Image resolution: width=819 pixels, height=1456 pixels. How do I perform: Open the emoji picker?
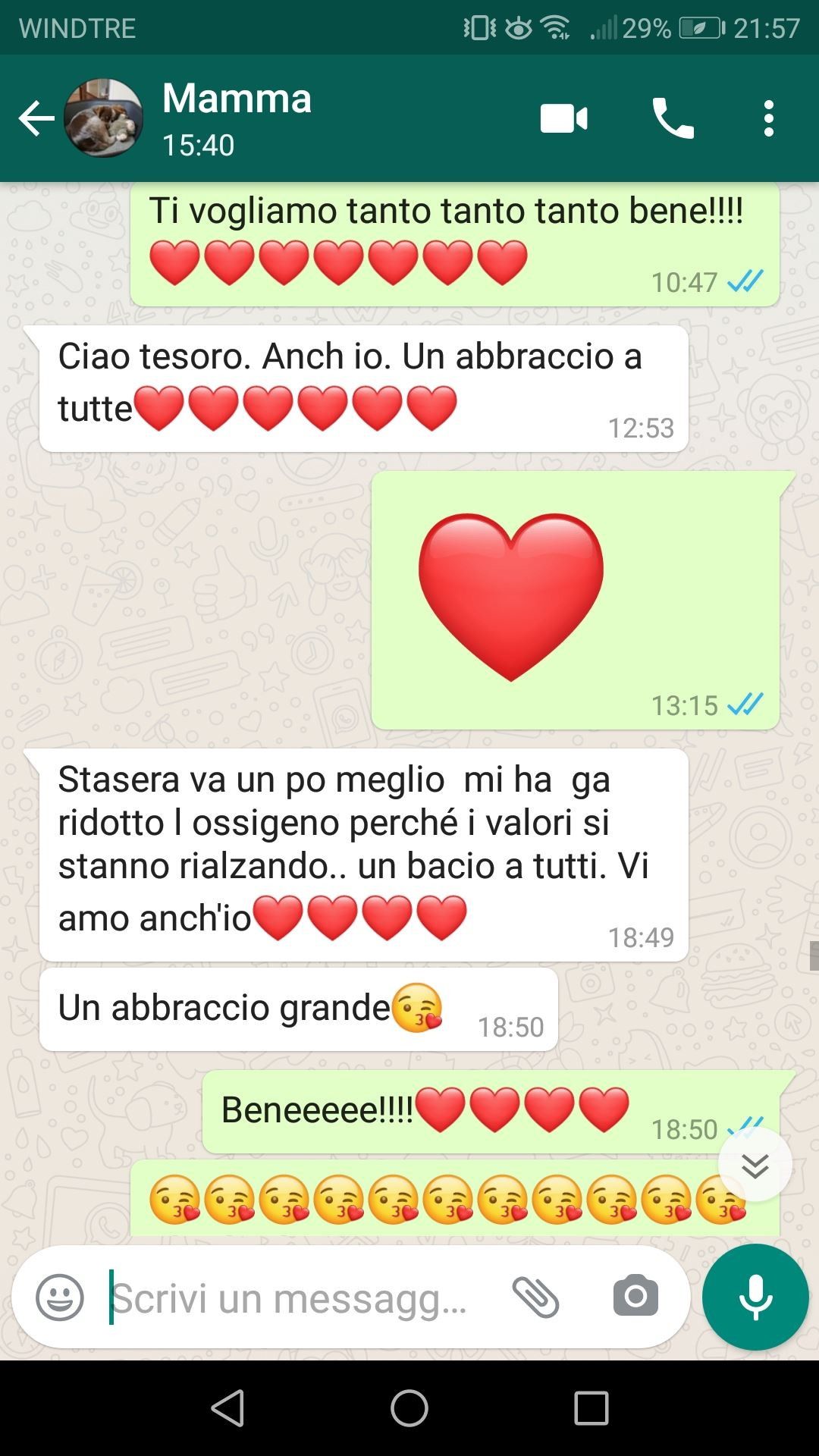(x=60, y=1298)
